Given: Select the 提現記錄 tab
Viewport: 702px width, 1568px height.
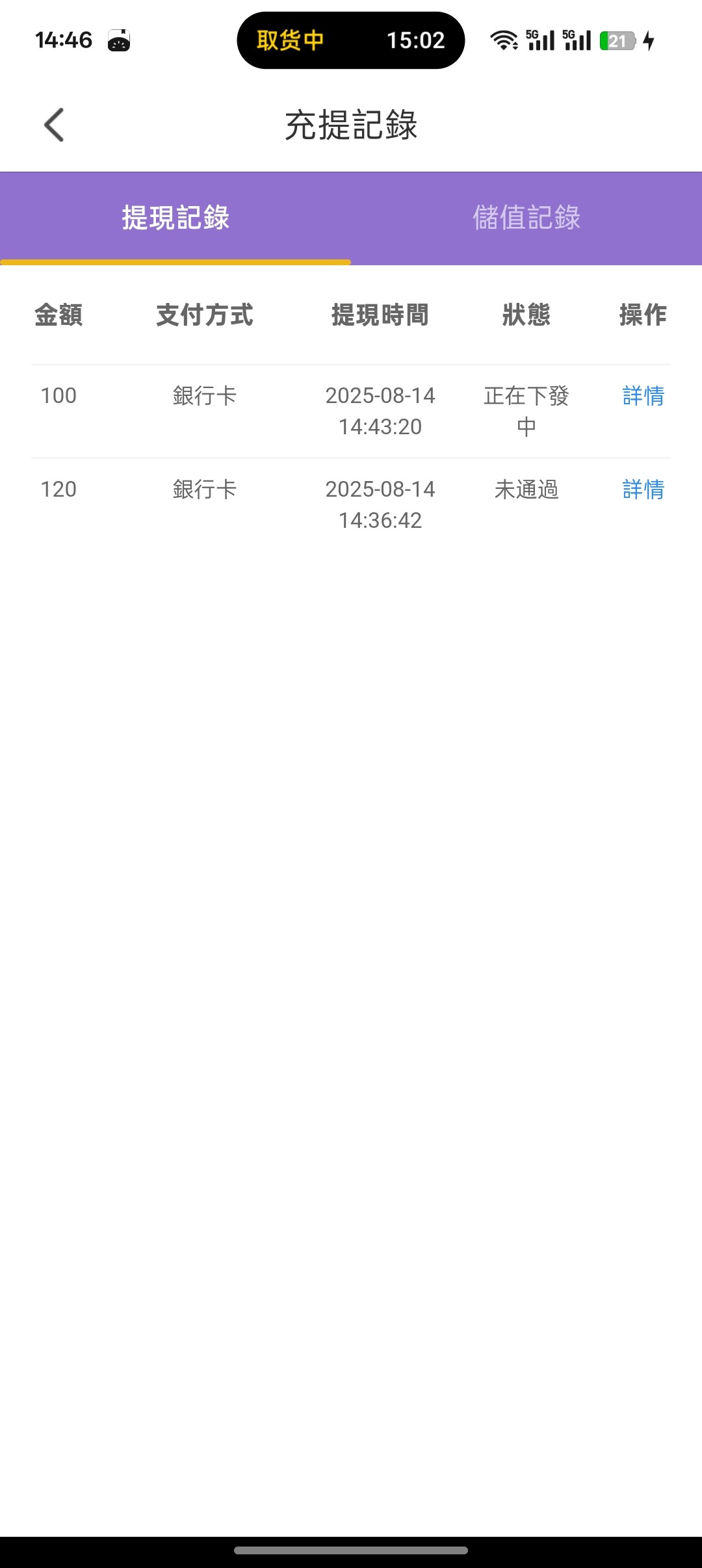Looking at the screenshot, I should tap(175, 218).
